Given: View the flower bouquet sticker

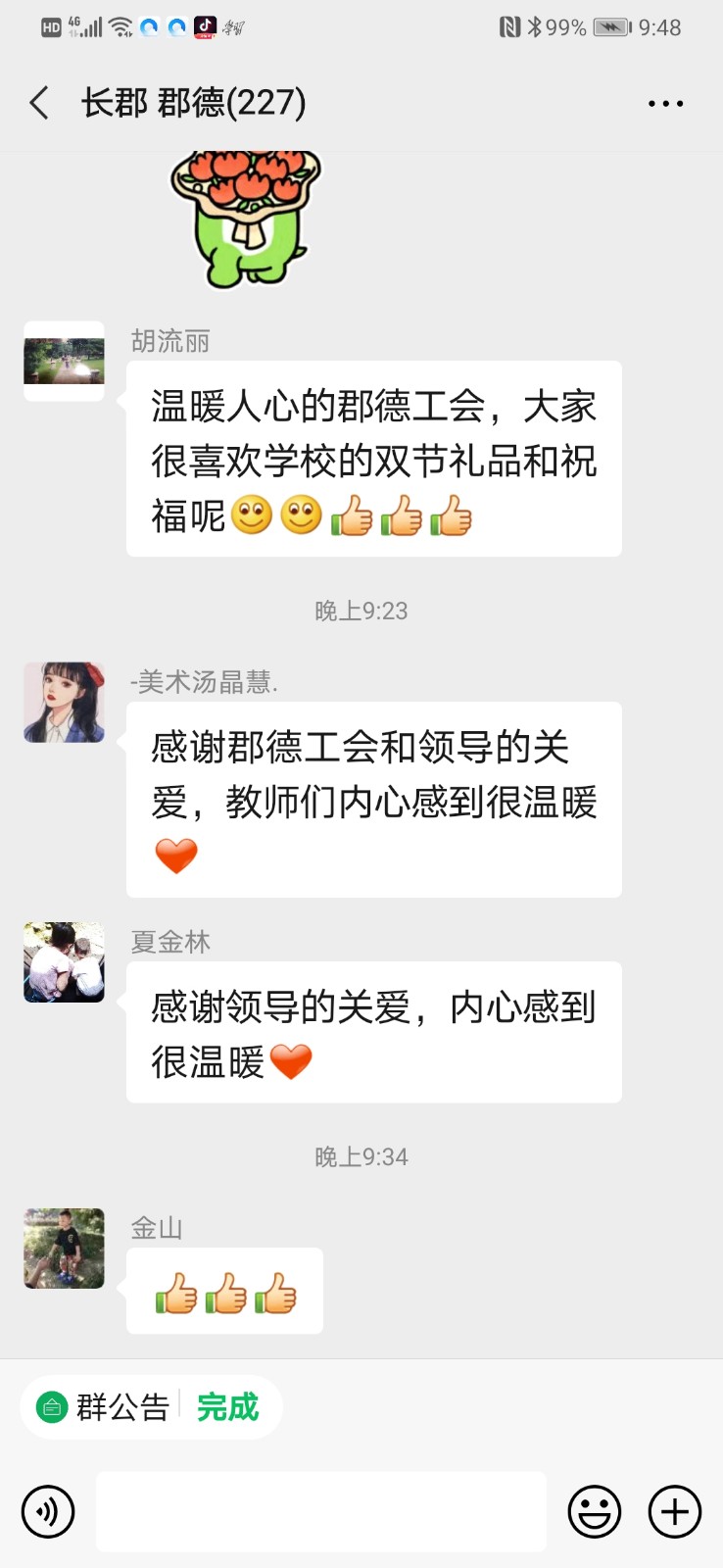Looking at the screenshot, I should [x=245, y=218].
